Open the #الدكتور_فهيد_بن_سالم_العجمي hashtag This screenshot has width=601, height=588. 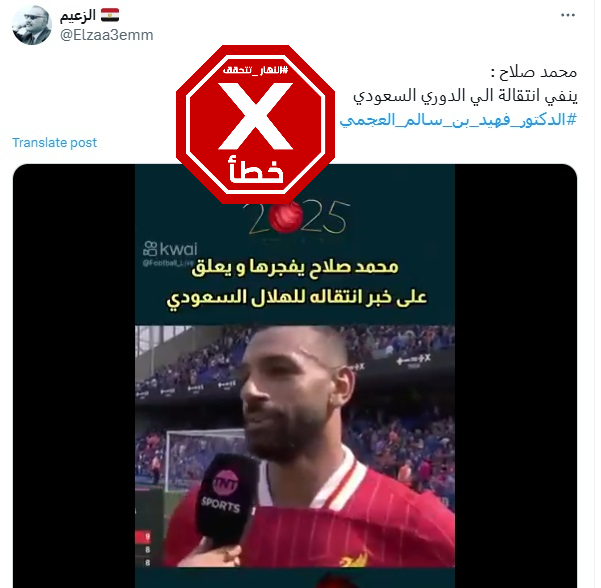click(458, 119)
